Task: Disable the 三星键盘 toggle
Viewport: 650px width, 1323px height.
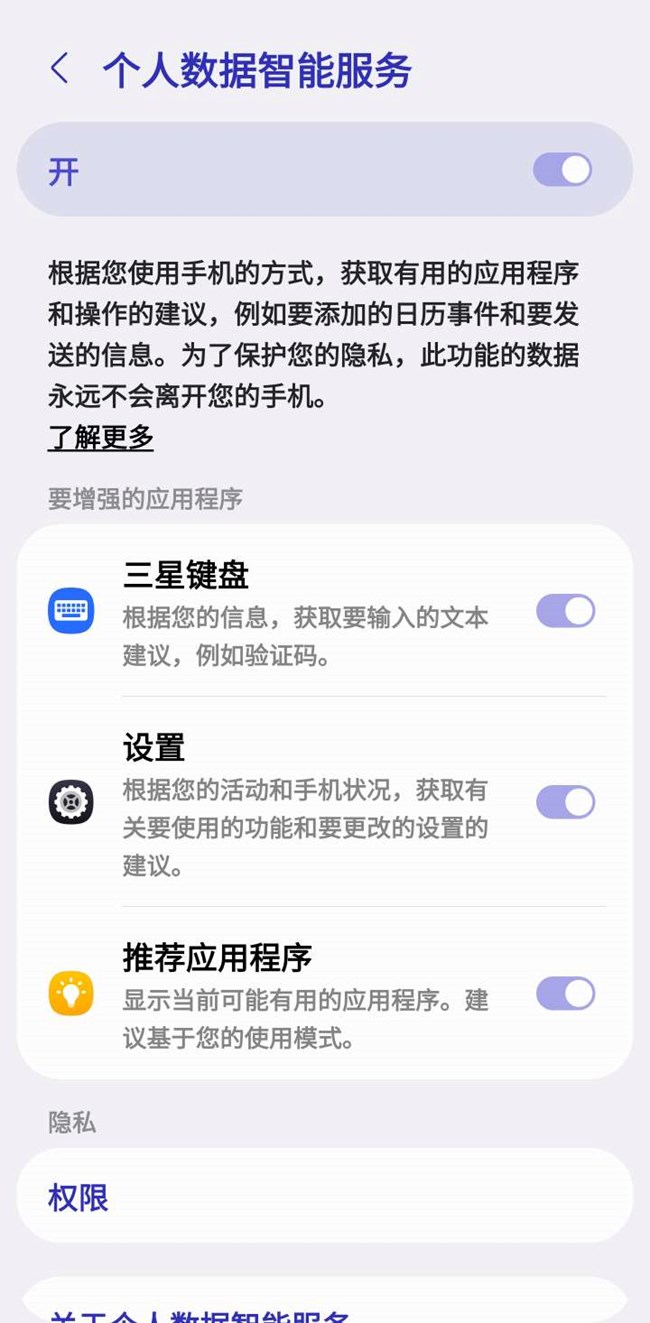Action: coord(565,611)
